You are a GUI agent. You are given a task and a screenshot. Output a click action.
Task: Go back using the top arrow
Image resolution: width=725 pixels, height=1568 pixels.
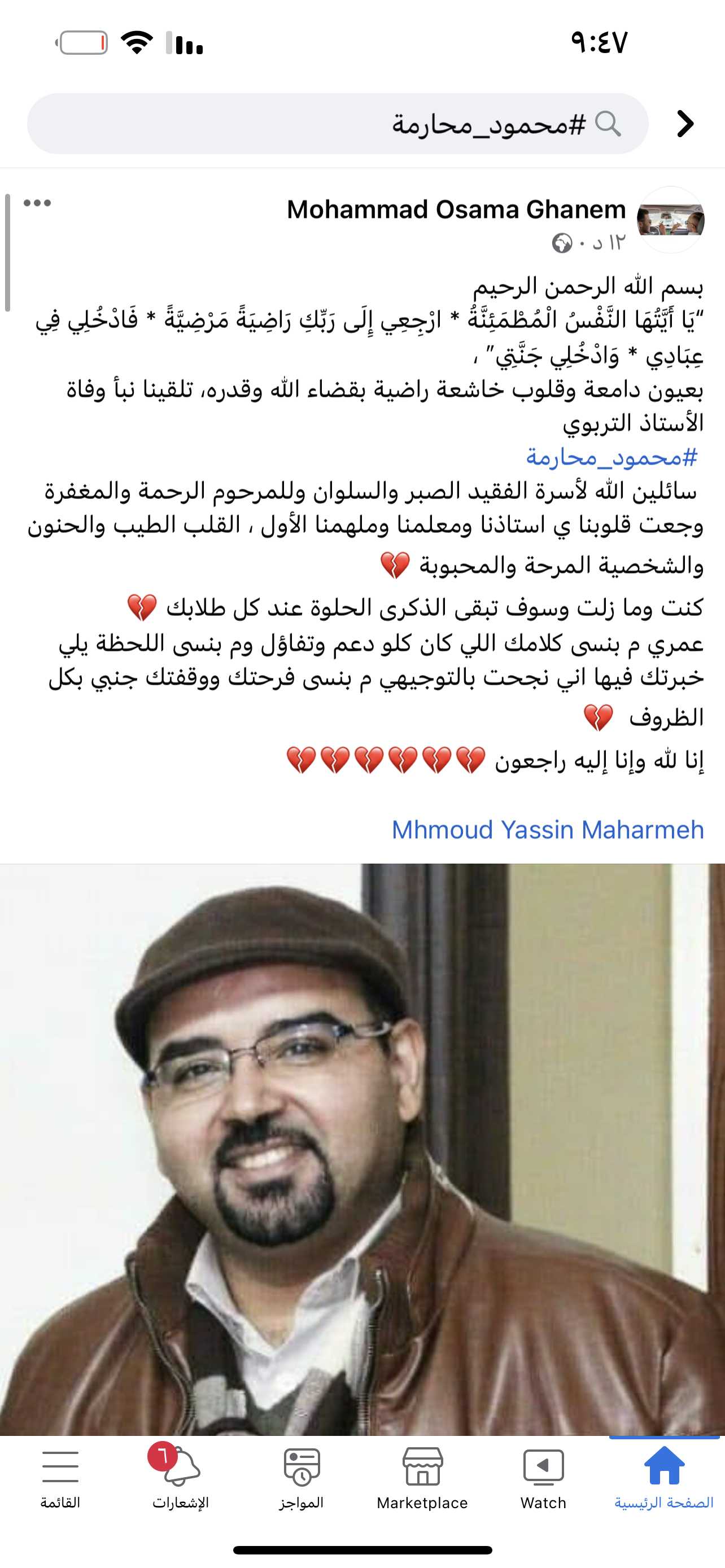pos(685,124)
